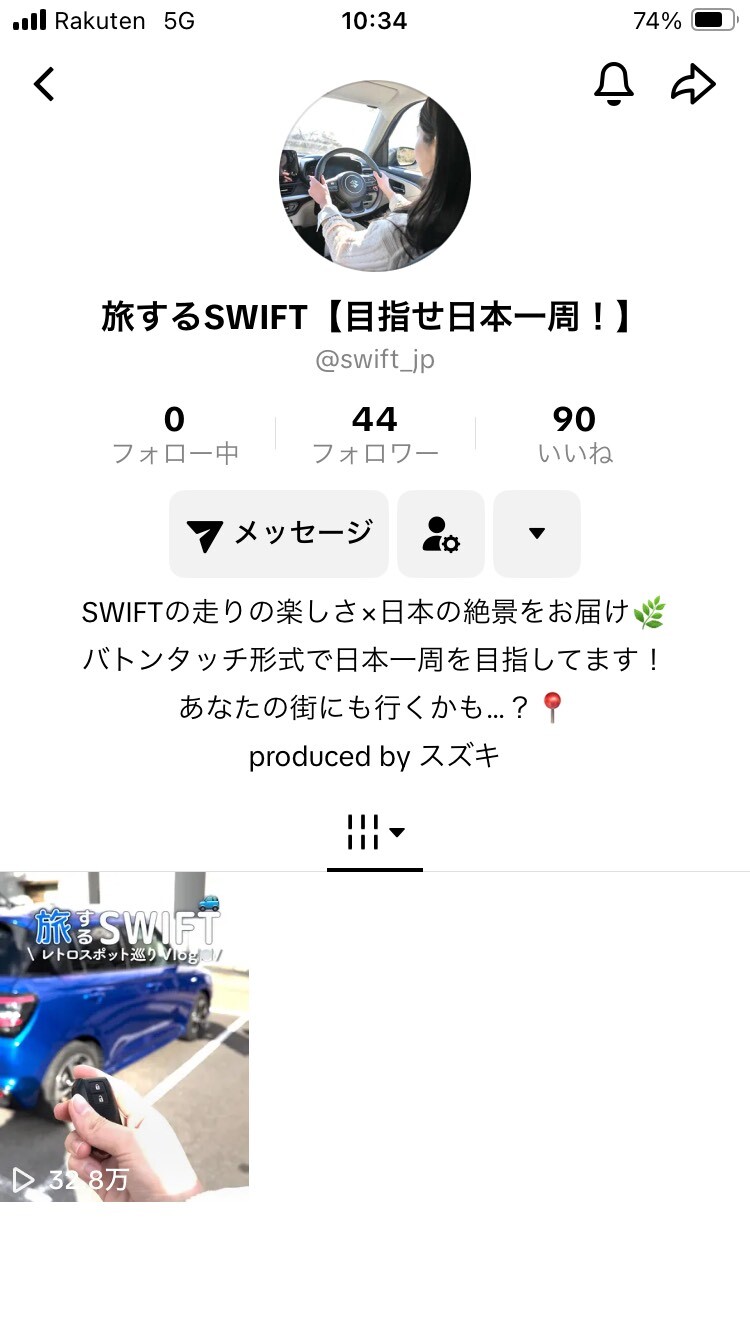
Task: Open the notifications bell
Action: click(x=613, y=84)
